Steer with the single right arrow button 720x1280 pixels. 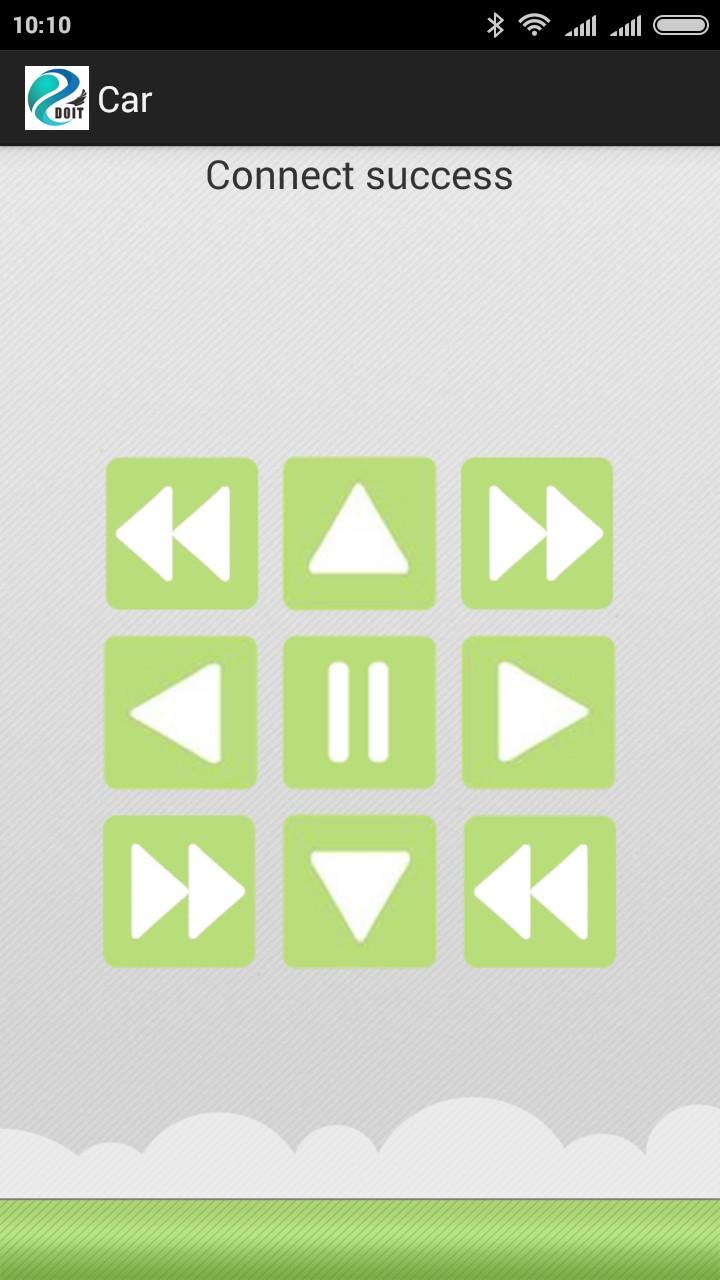point(538,712)
